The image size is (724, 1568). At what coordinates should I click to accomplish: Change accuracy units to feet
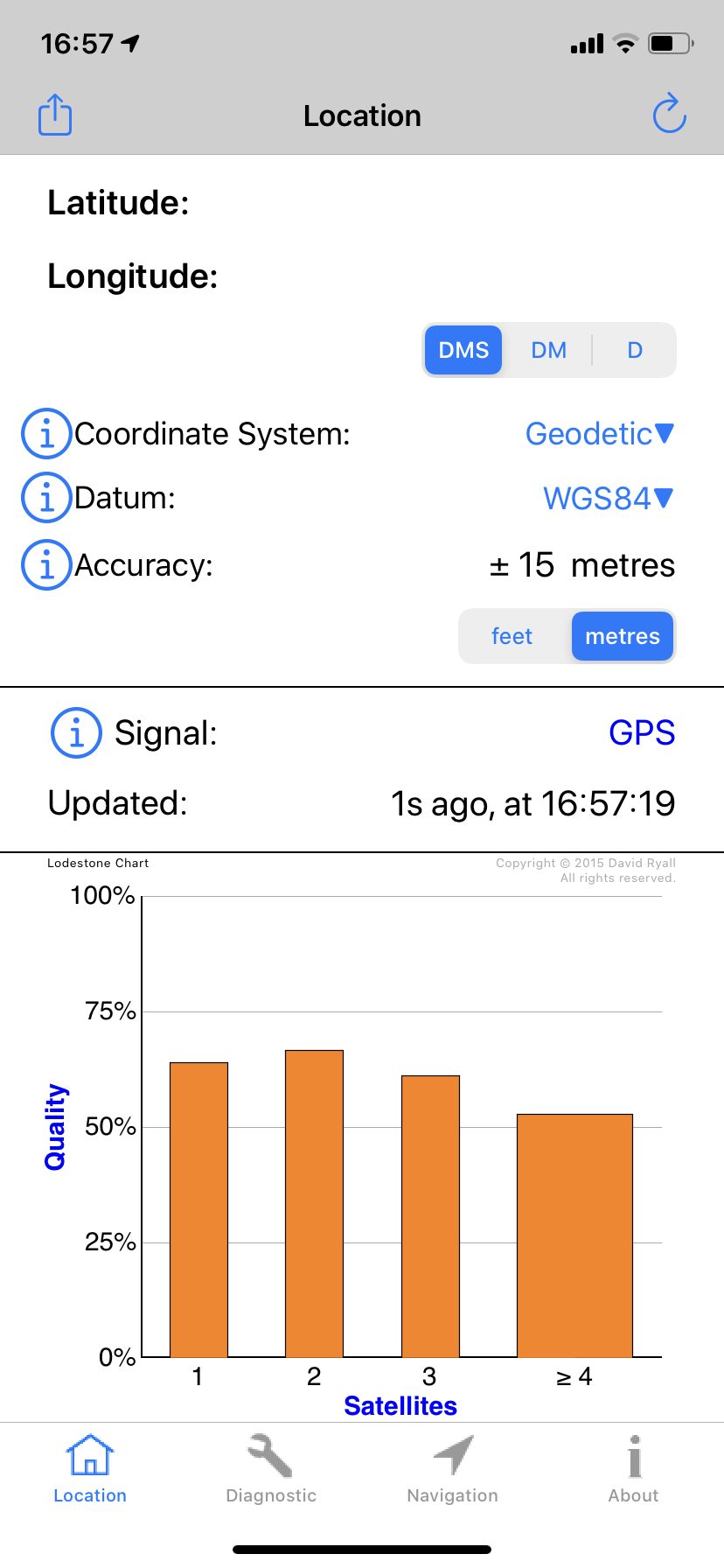[x=512, y=636]
